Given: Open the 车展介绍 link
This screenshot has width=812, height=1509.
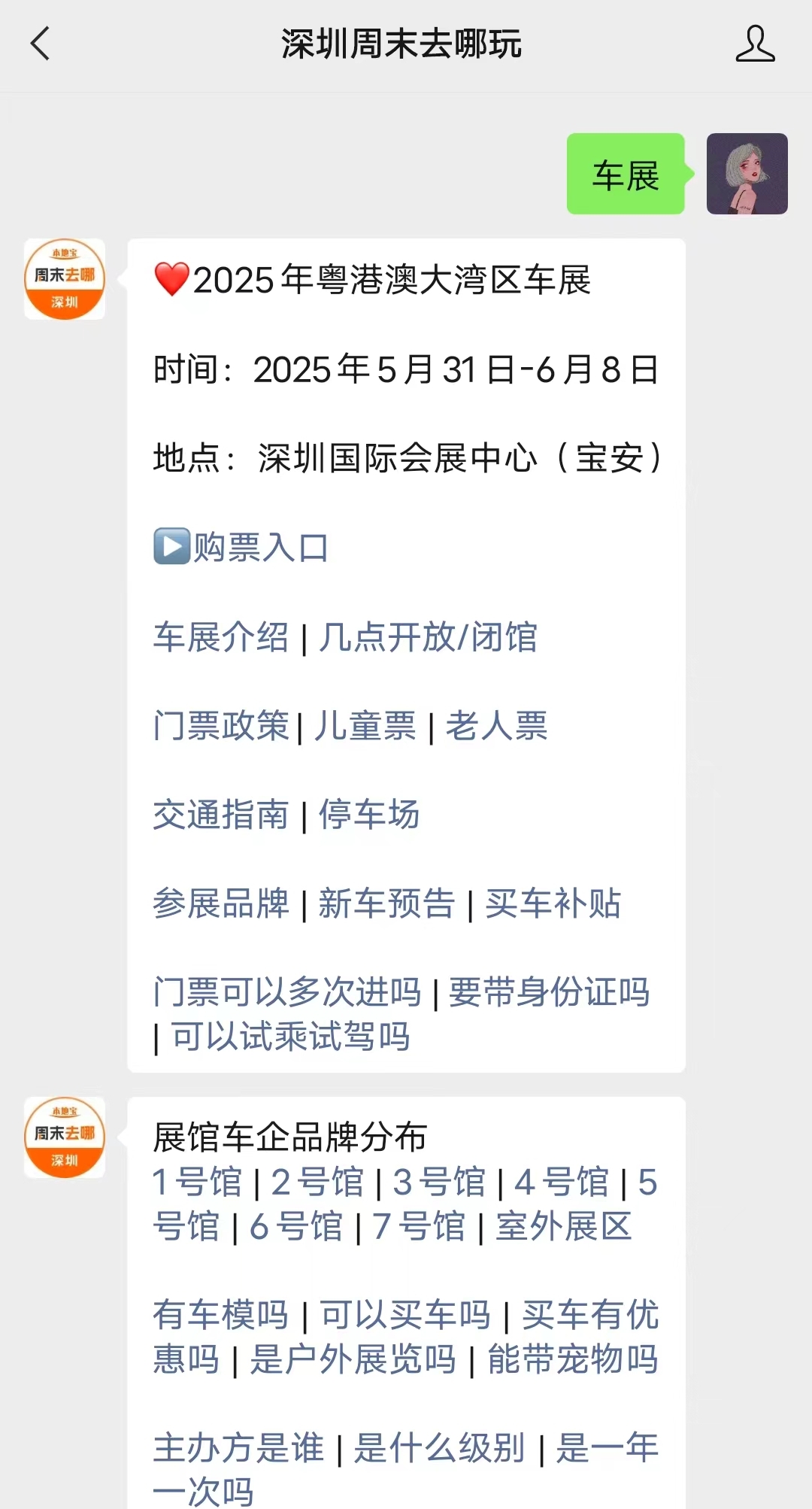Looking at the screenshot, I should click(221, 637).
